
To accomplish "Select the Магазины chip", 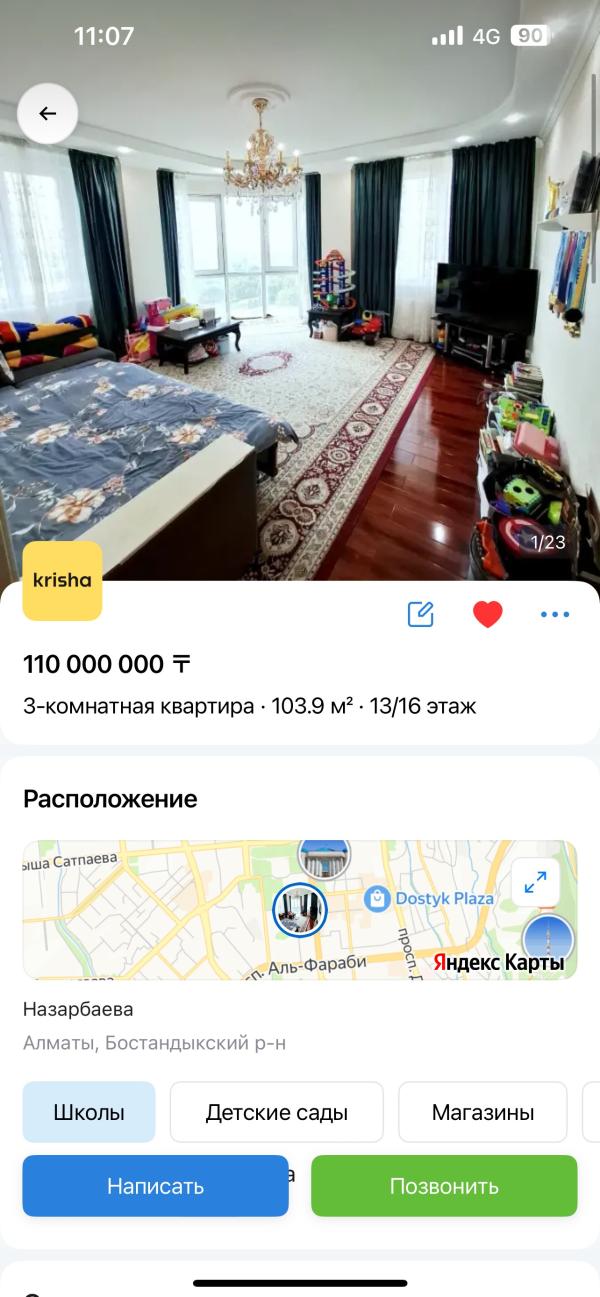I will [x=483, y=1112].
